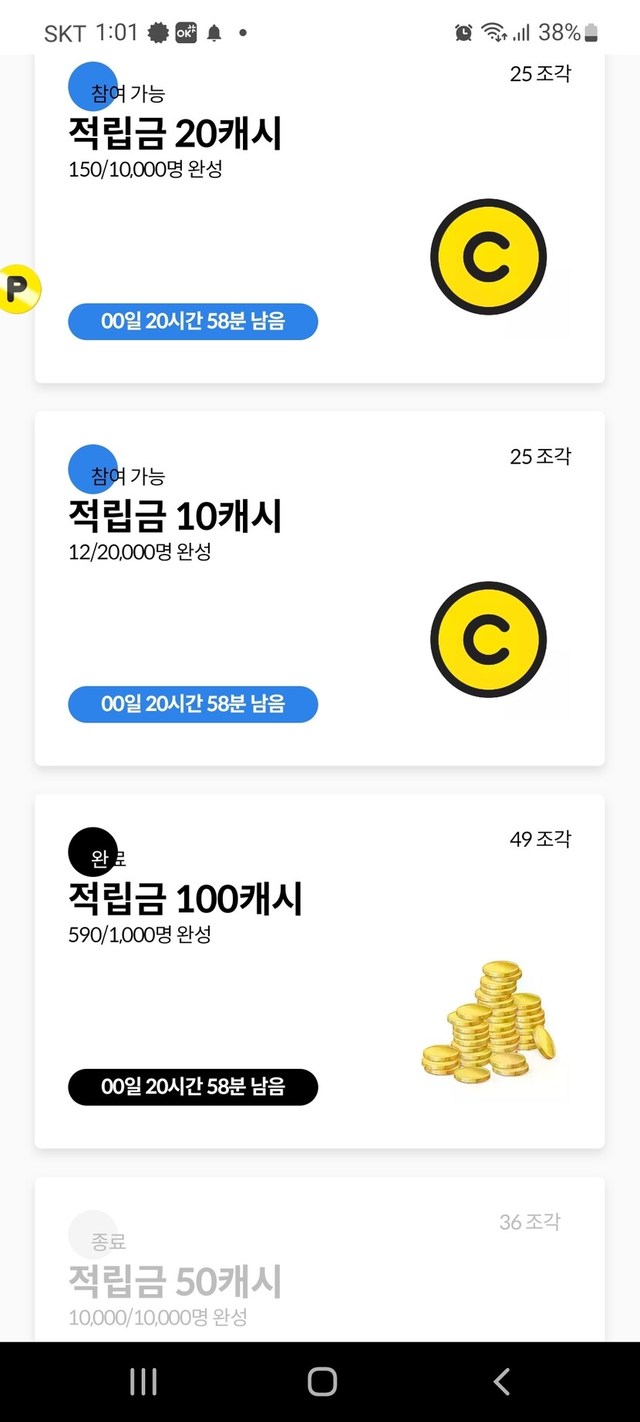640x1422 pixels.
Task: Return to the phone's home screen
Action: click(321, 1382)
